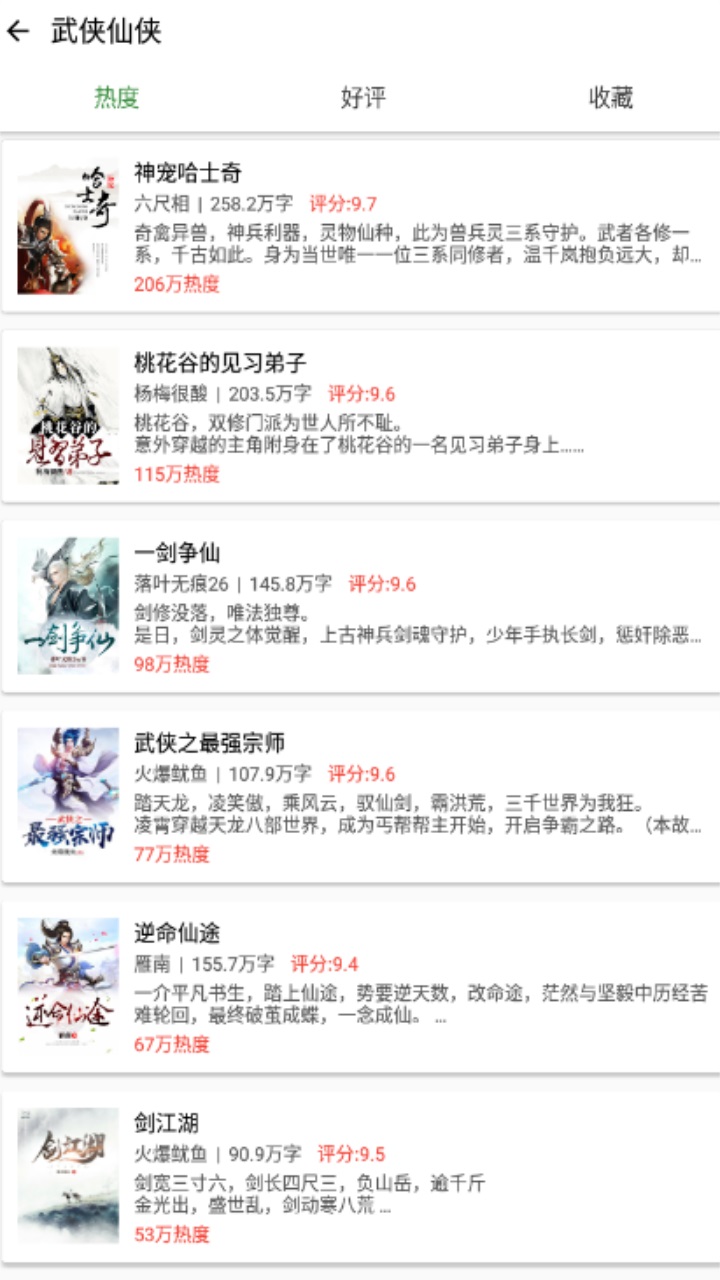This screenshot has width=720, height=1280.
Task: Click the cover image of 逆命仙途
Action: tap(67, 980)
